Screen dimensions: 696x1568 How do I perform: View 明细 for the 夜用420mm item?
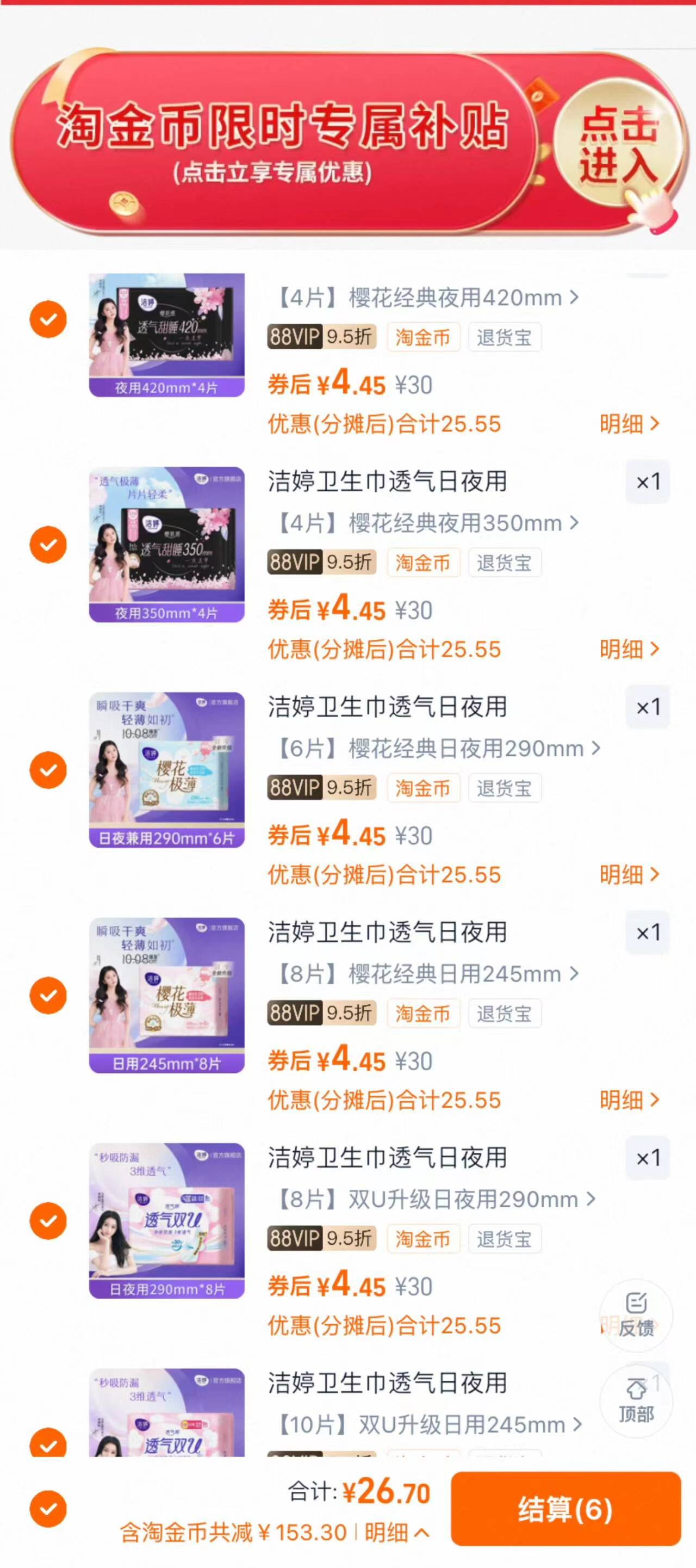(x=629, y=424)
